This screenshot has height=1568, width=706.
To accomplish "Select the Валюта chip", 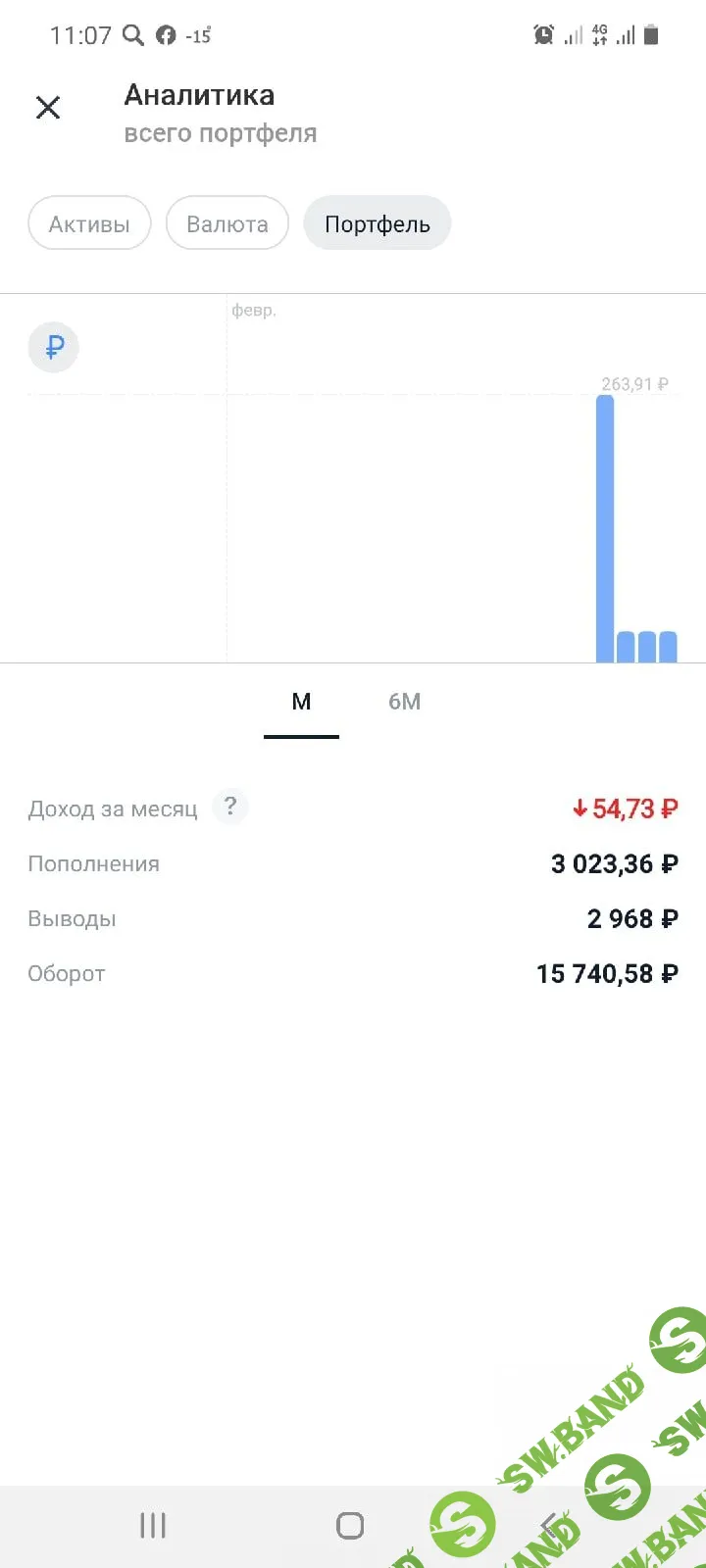I will 227,223.
